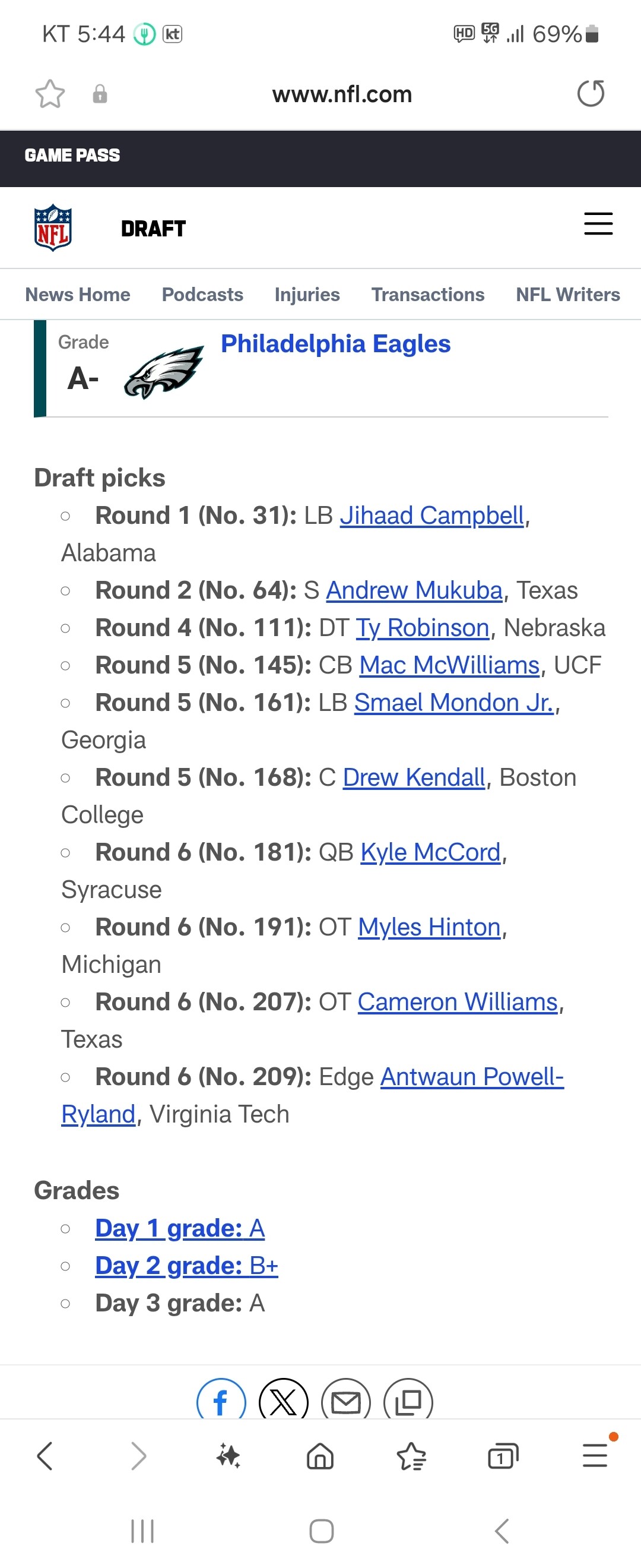641x1568 pixels.
Task: Open the Transactions tab
Action: 427,295
